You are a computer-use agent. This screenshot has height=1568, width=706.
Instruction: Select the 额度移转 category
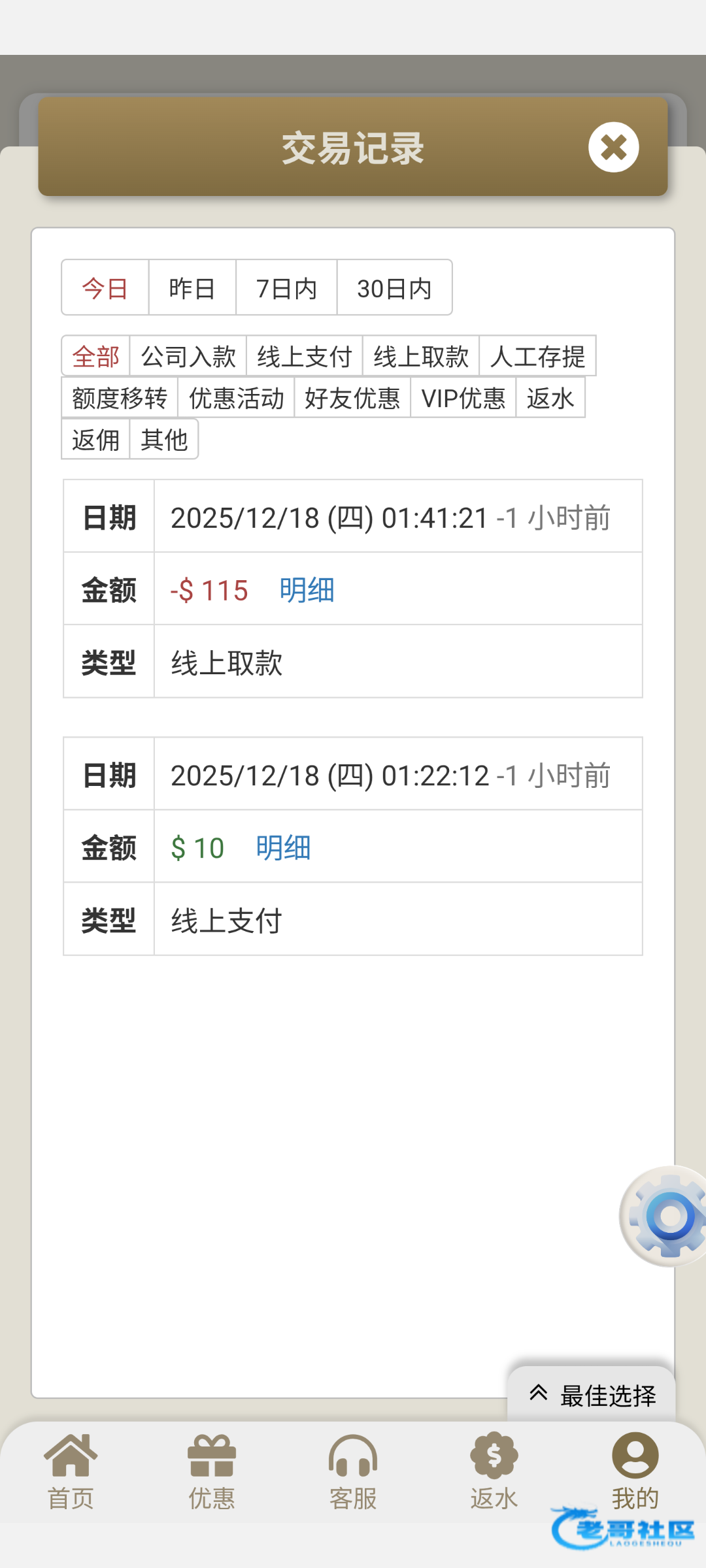[x=120, y=398]
